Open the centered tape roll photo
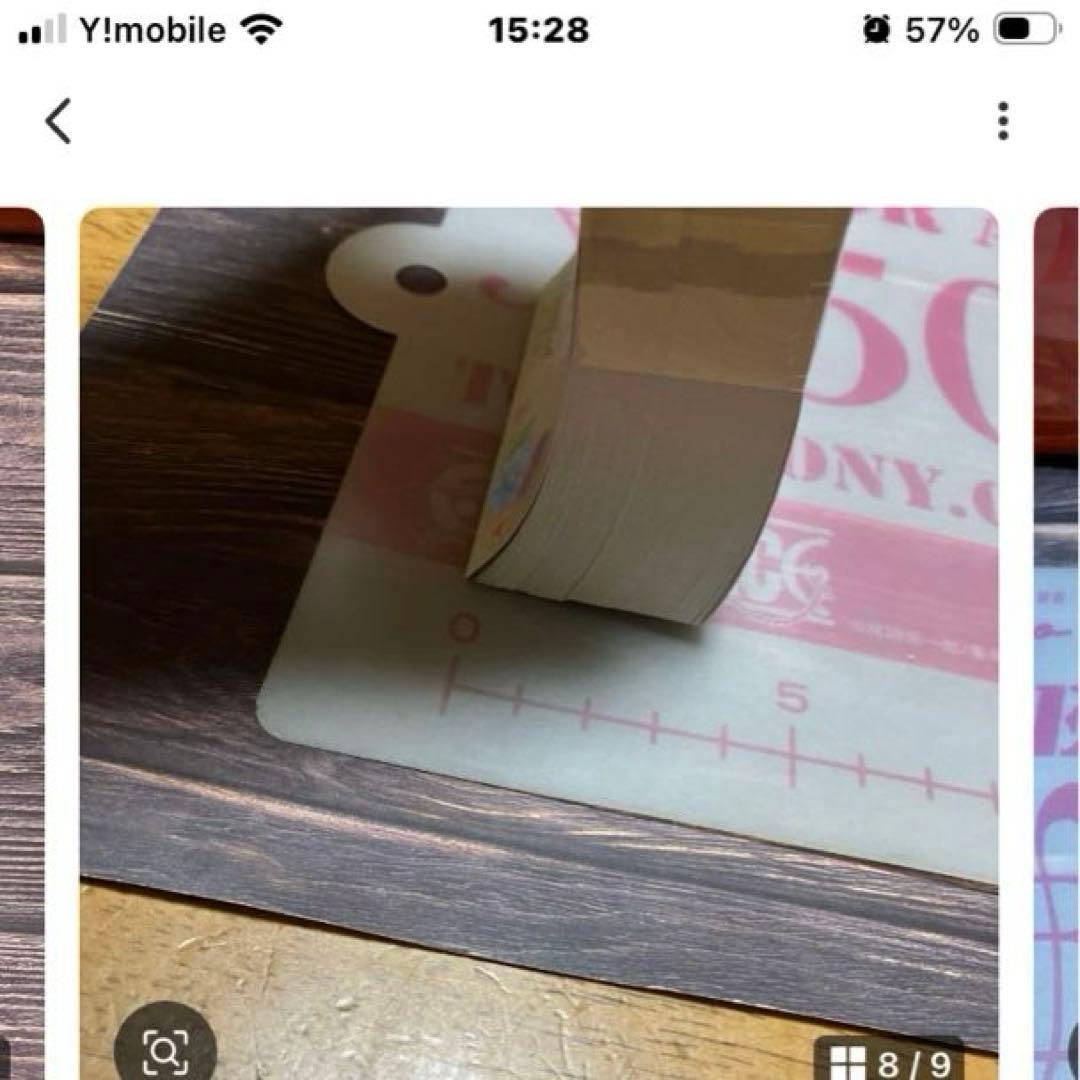This screenshot has width=1080, height=1080. coord(539,643)
